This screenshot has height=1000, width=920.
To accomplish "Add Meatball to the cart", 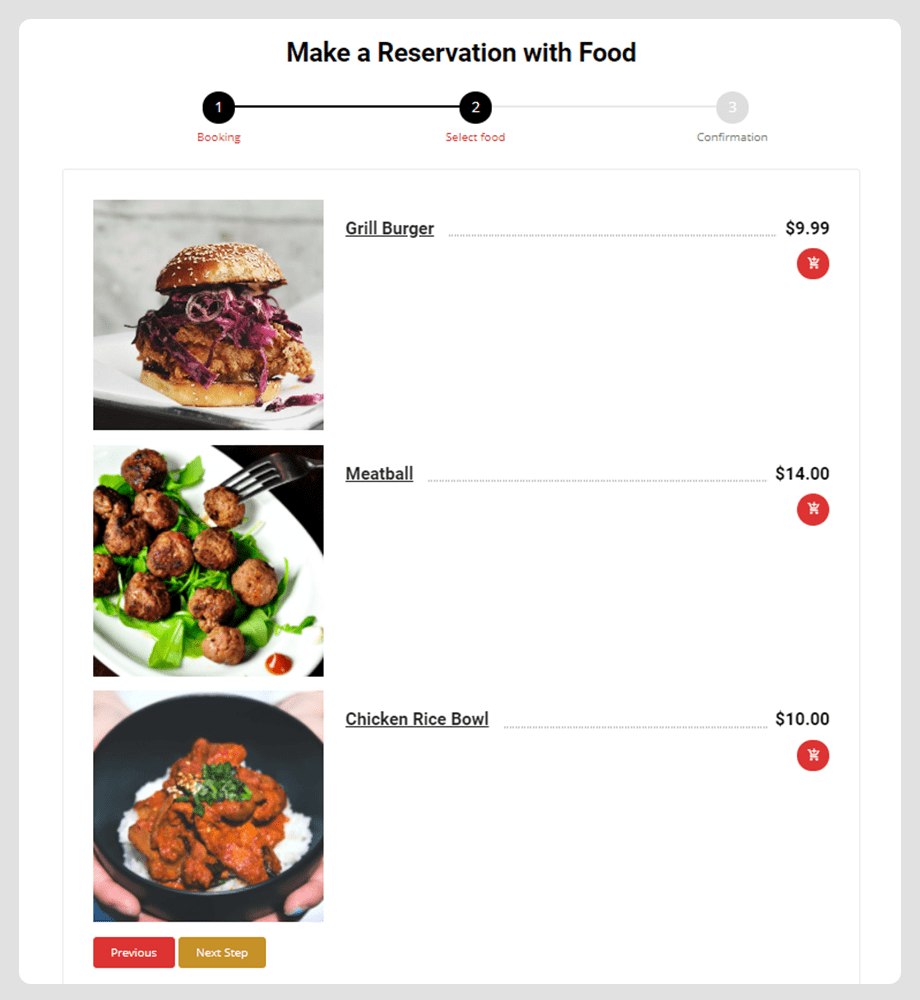I will [812, 509].
